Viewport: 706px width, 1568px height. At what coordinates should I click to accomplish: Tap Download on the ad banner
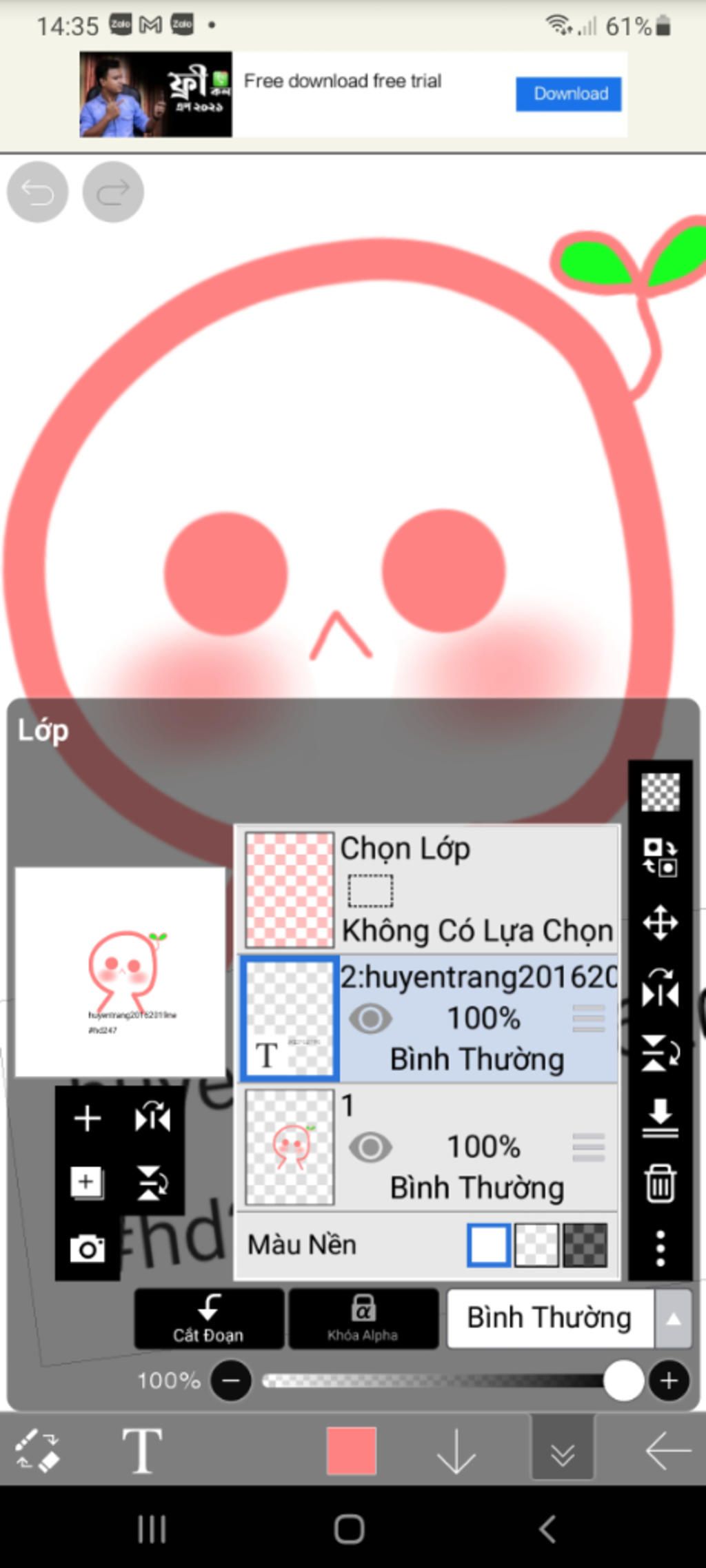pos(568,94)
